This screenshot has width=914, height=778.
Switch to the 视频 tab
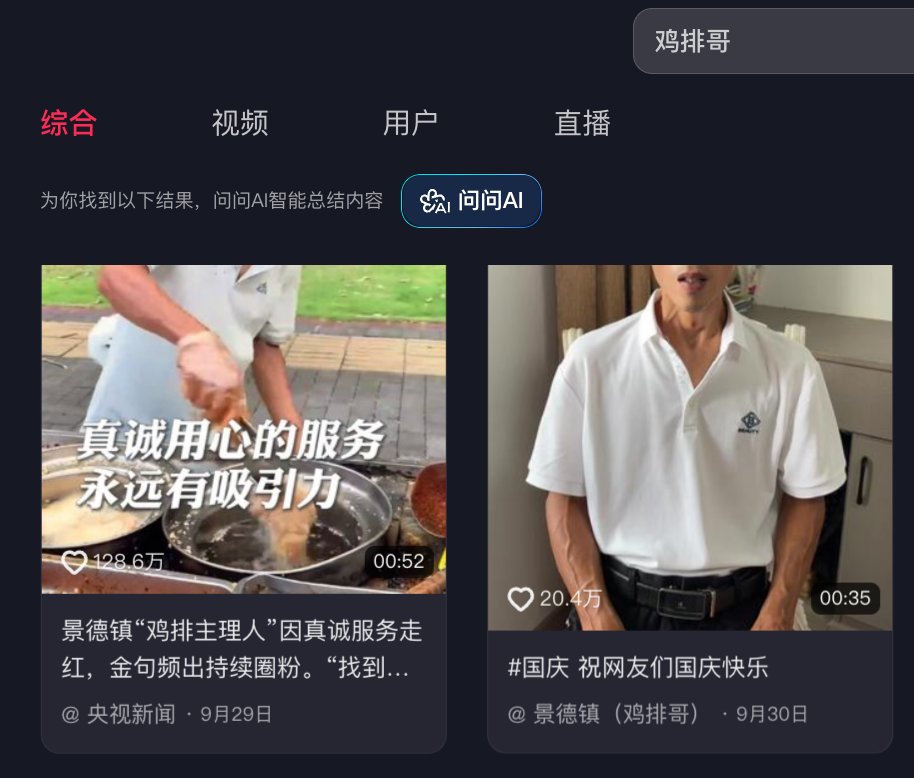240,123
